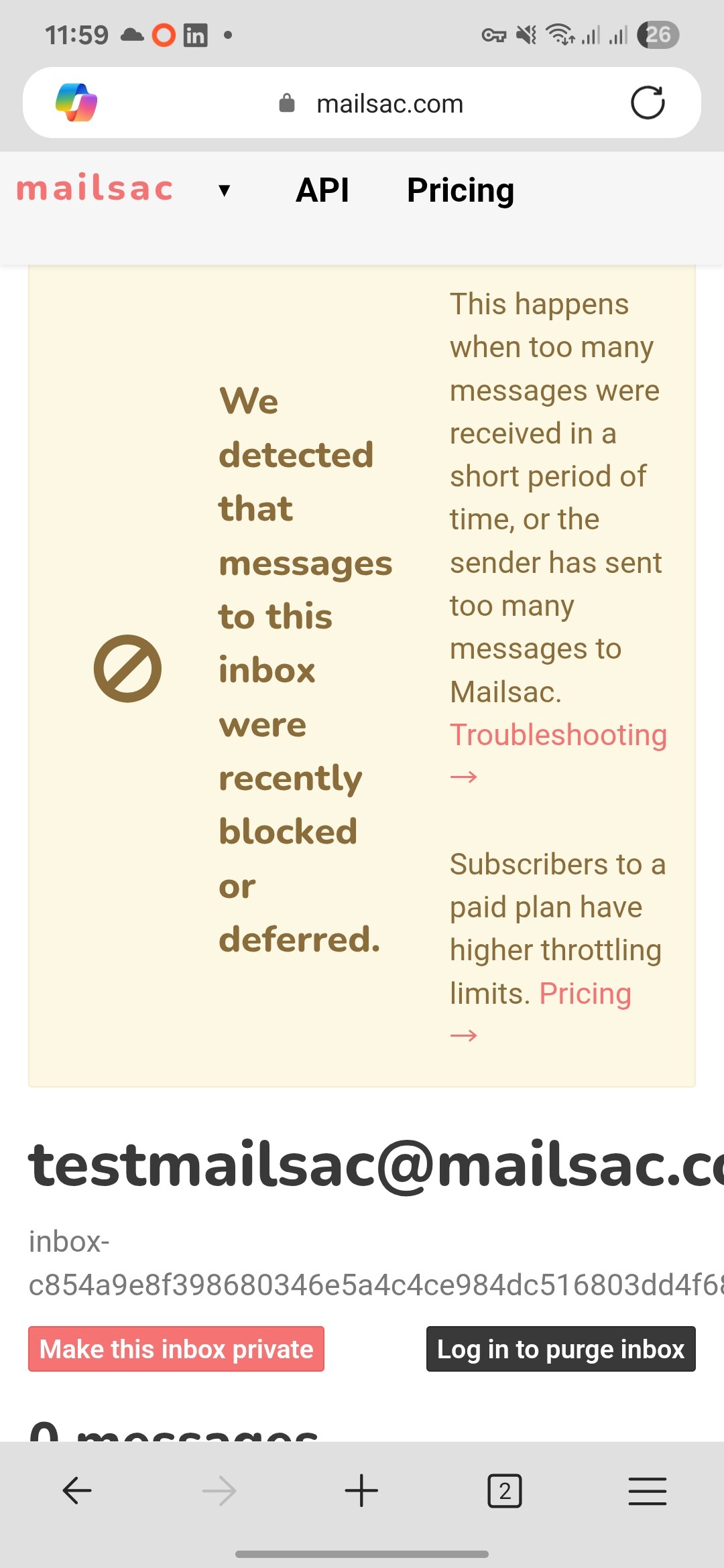Image resolution: width=724 pixels, height=1568 pixels.
Task: Go to the mailsac home logo
Action: tap(95, 188)
